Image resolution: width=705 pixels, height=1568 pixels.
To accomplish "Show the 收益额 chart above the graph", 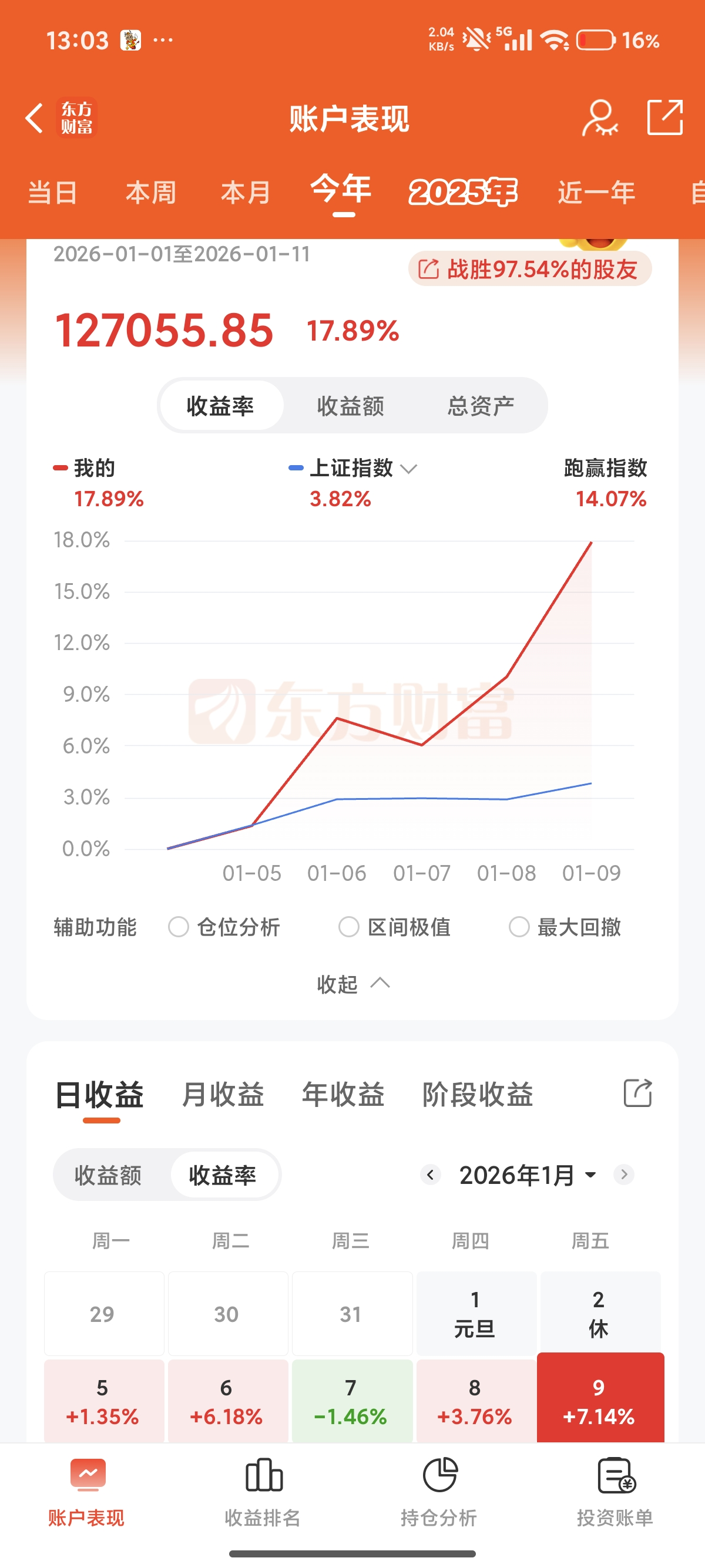I will [x=351, y=406].
